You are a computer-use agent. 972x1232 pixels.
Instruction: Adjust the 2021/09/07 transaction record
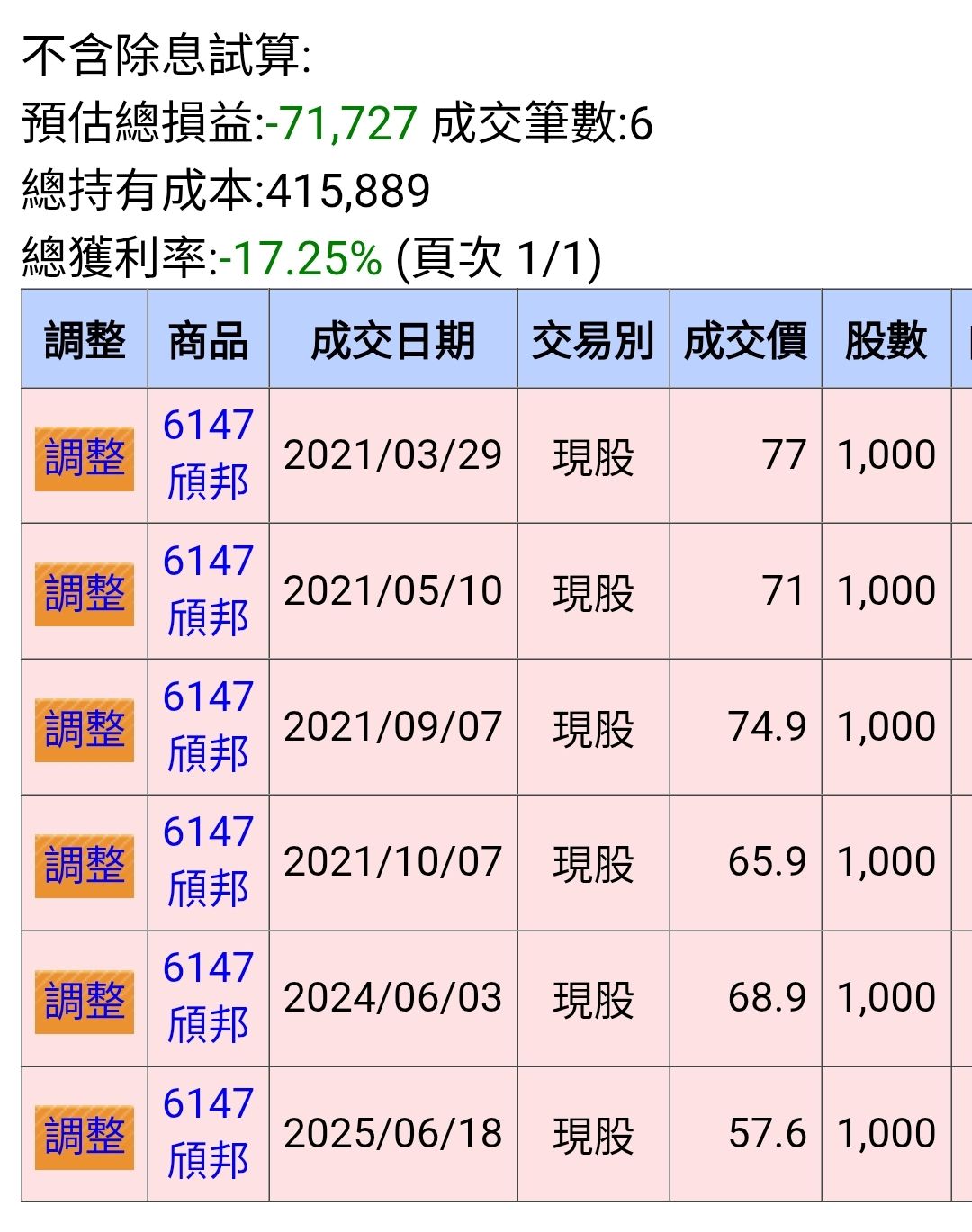[85, 730]
